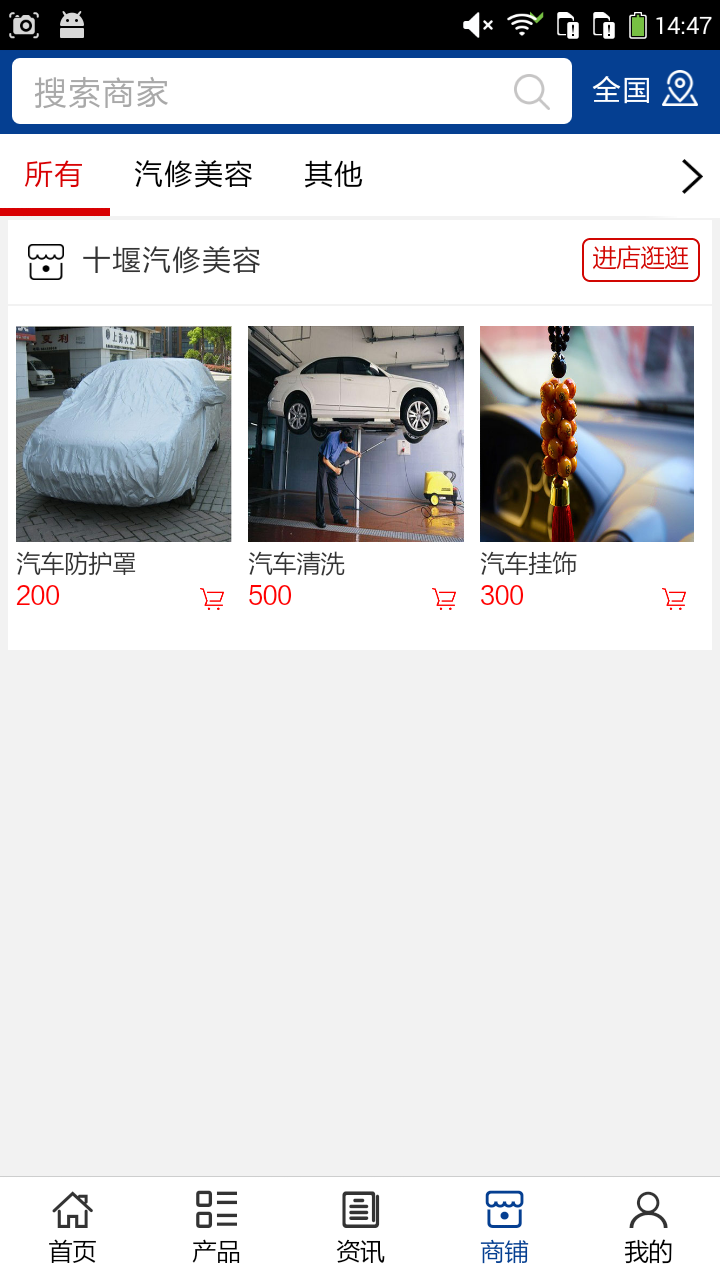Image resolution: width=720 pixels, height=1280 pixels.
Task: Open the 全国 location selector
Action: 644,90
